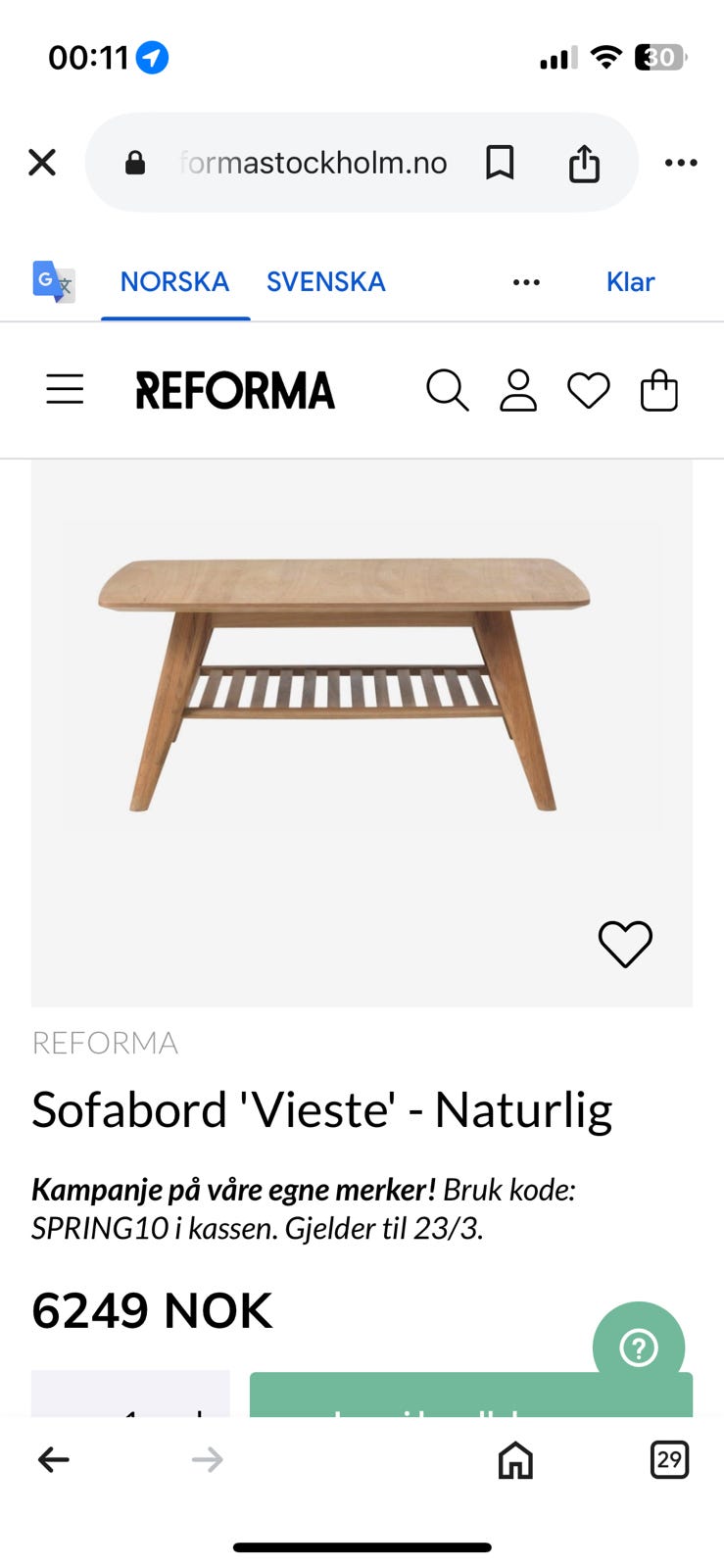724x1568 pixels.
Task: Toggle favorite heart on the product image
Action: (x=625, y=944)
